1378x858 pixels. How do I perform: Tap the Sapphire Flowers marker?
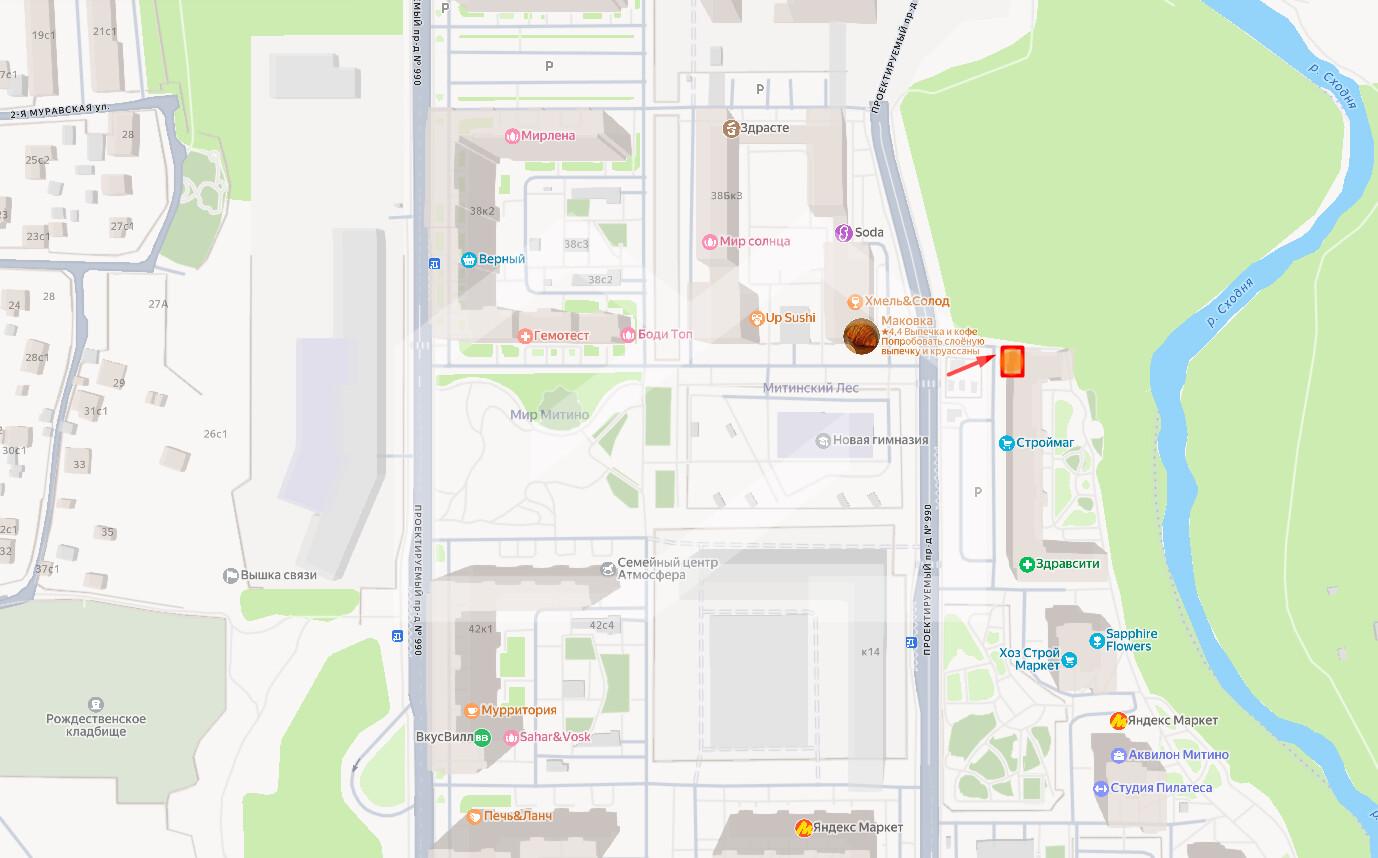1097,635
